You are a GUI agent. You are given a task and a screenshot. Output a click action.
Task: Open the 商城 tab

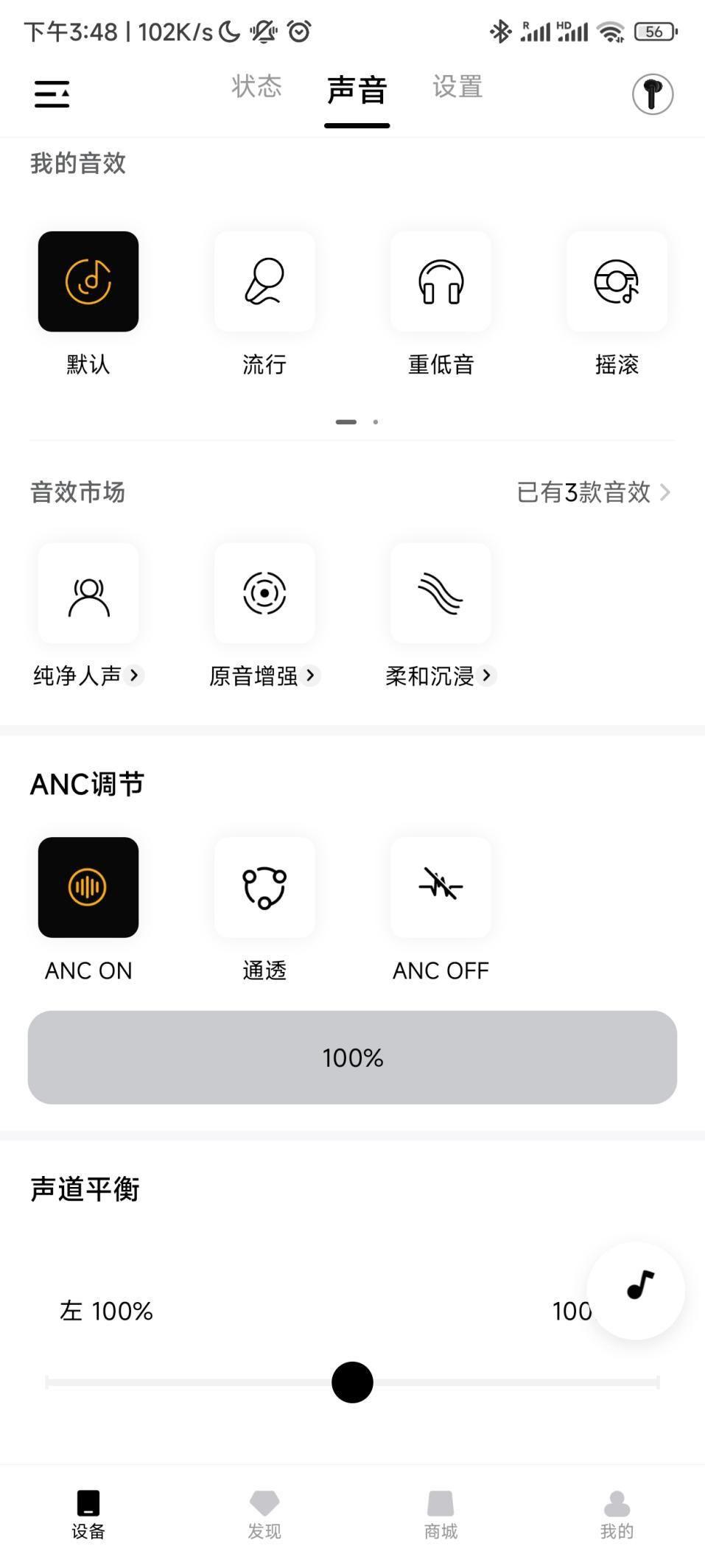point(441,1515)
